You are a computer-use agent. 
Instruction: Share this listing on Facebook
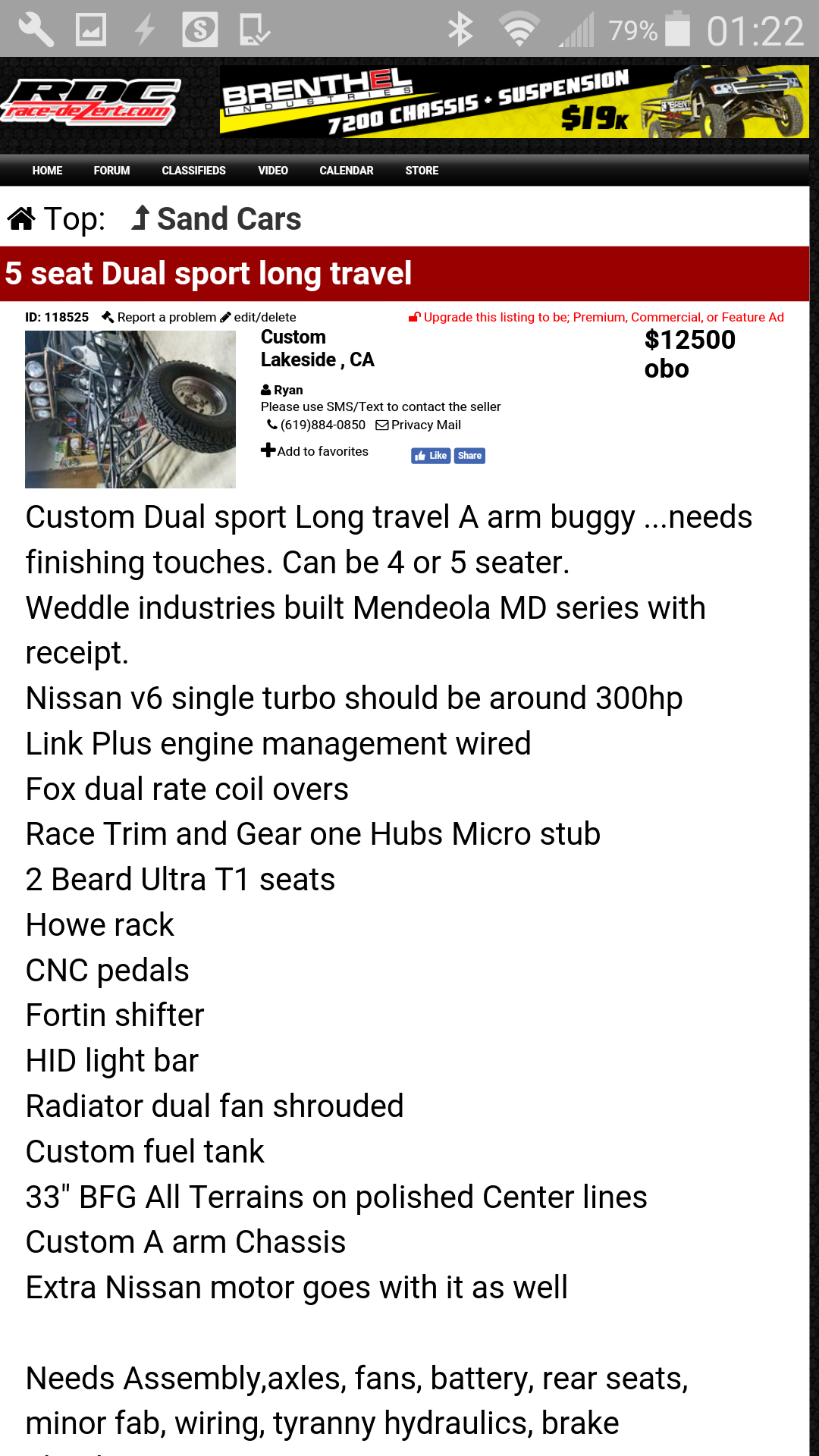pos(469,456)
